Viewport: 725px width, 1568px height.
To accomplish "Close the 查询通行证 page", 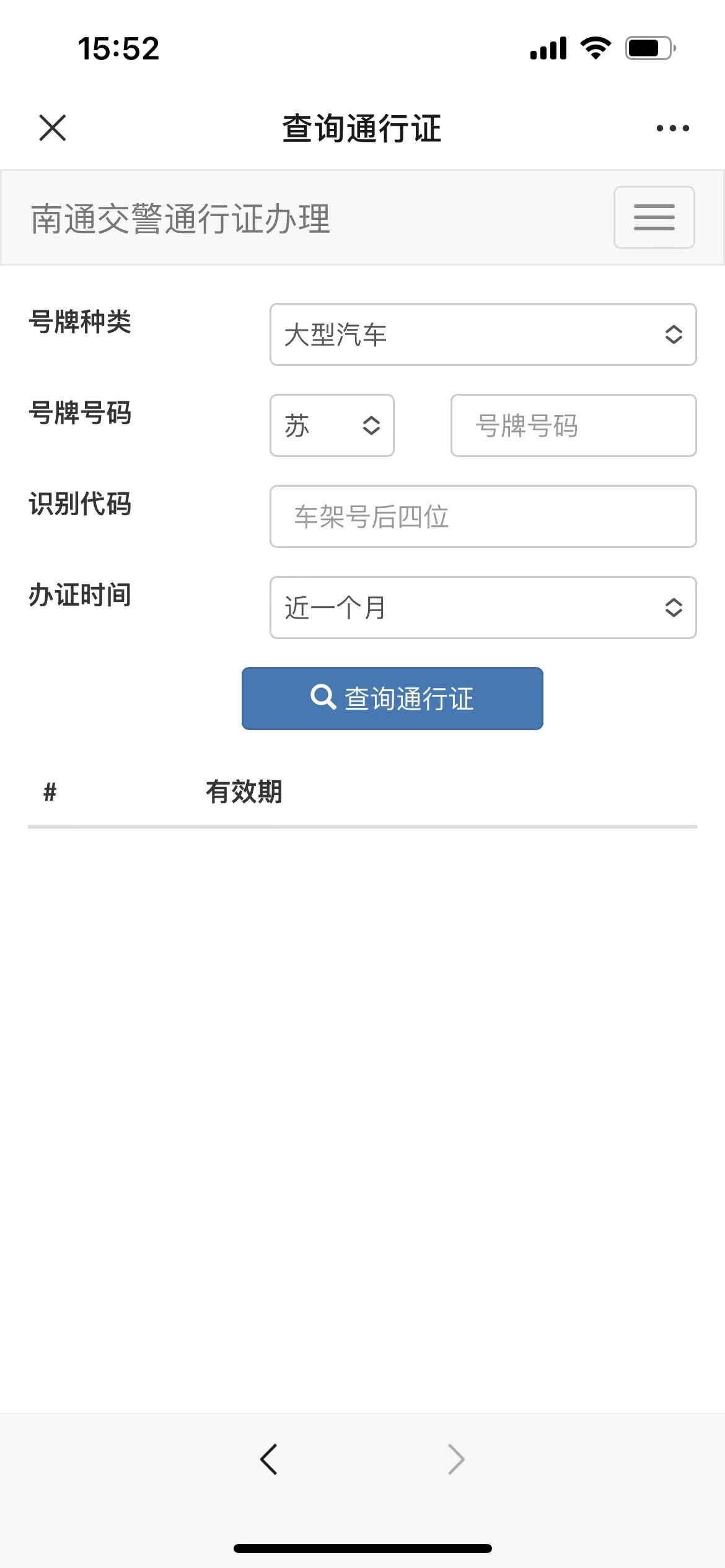I will click(x=53, y=128).
